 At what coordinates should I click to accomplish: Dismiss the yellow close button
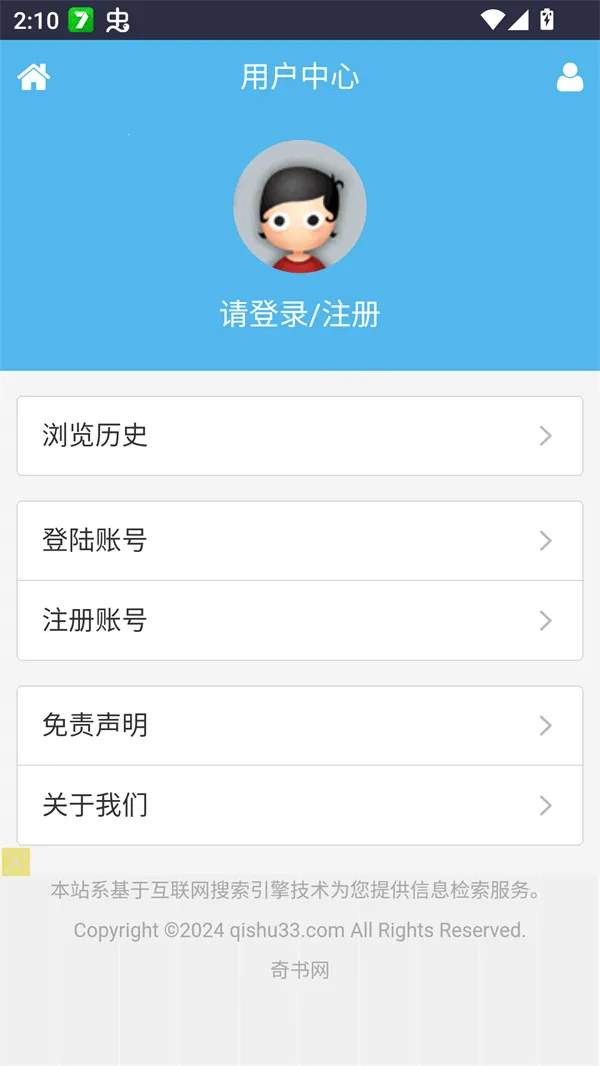[x=16, y=862]
